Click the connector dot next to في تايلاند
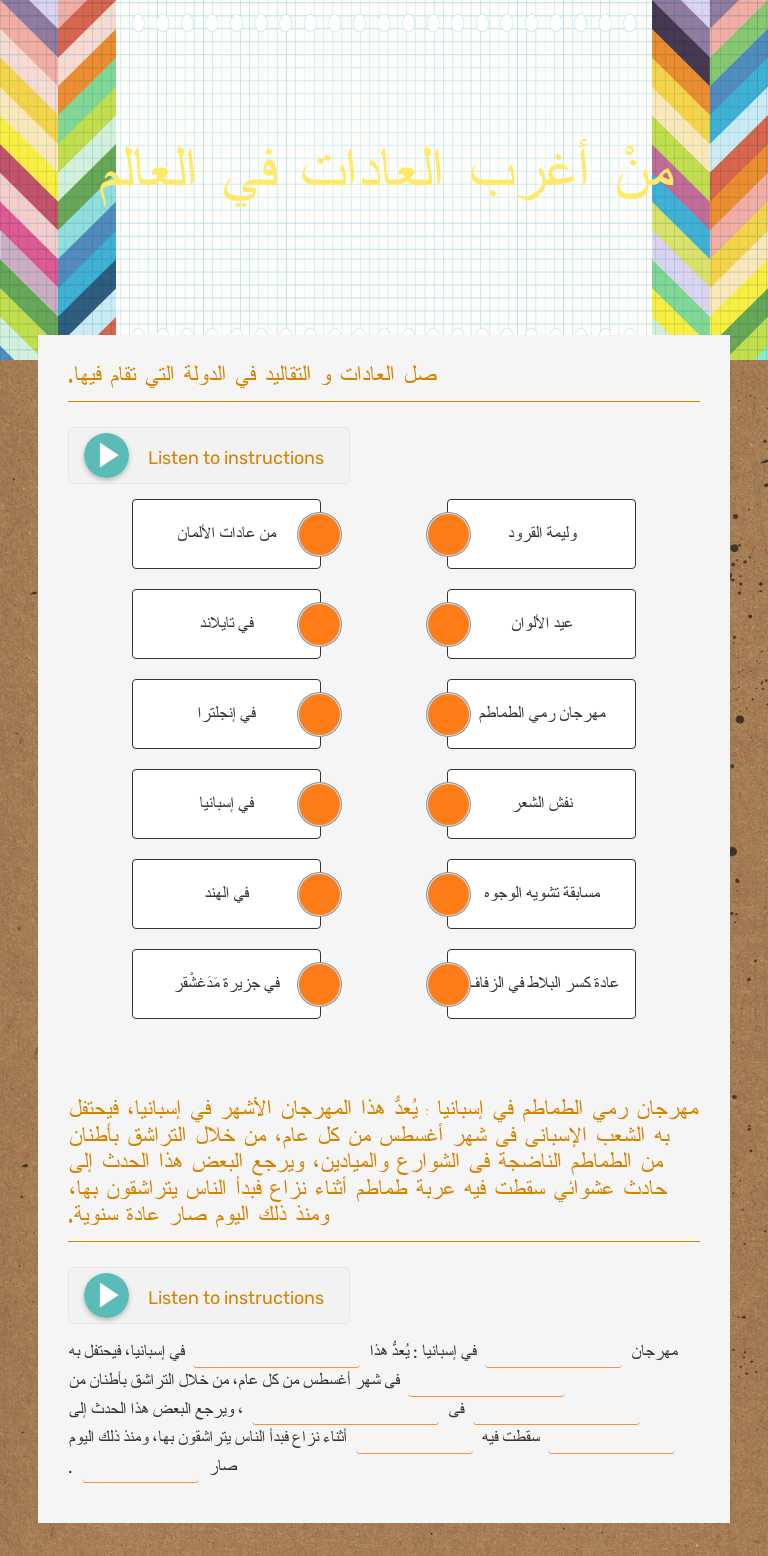The width and height of the screenshot is (768, 1556). point(319,624)
